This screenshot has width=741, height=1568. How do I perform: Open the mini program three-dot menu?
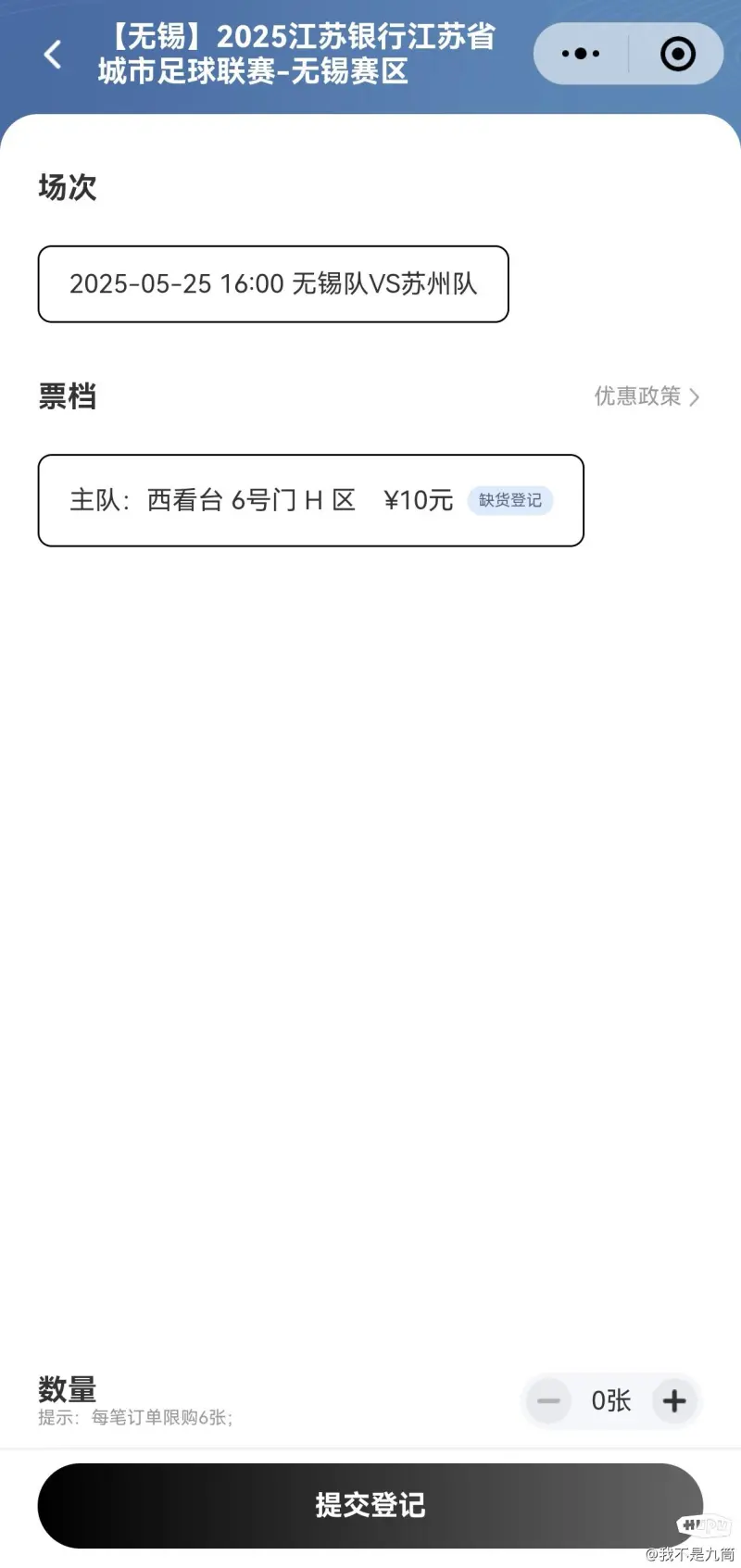581,54
